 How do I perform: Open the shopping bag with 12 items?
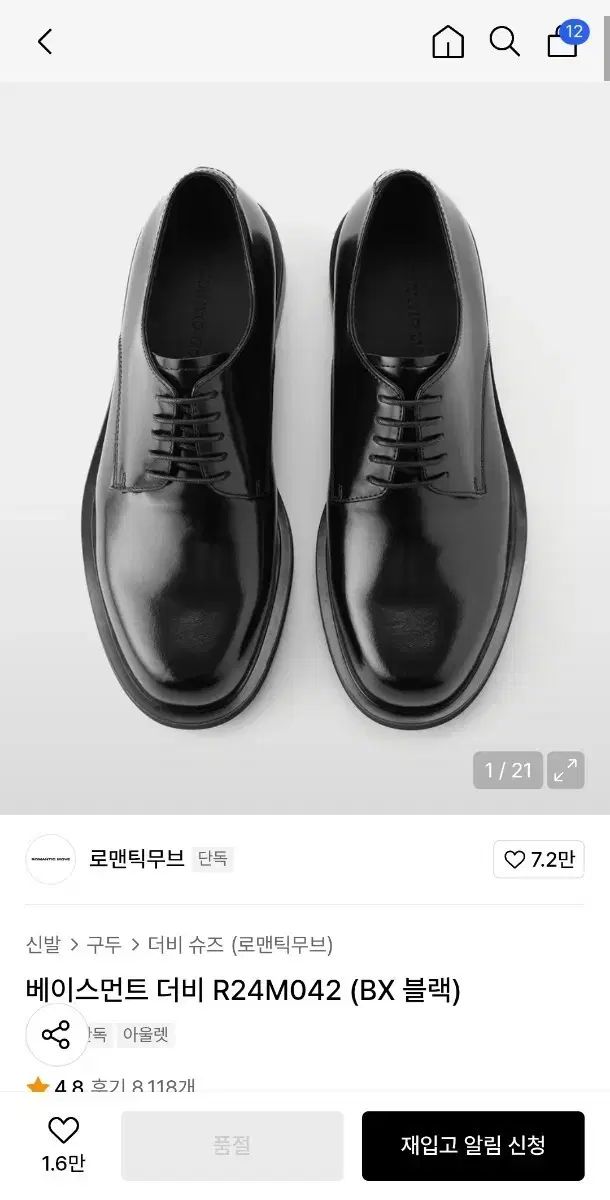[x=563, y=42]
